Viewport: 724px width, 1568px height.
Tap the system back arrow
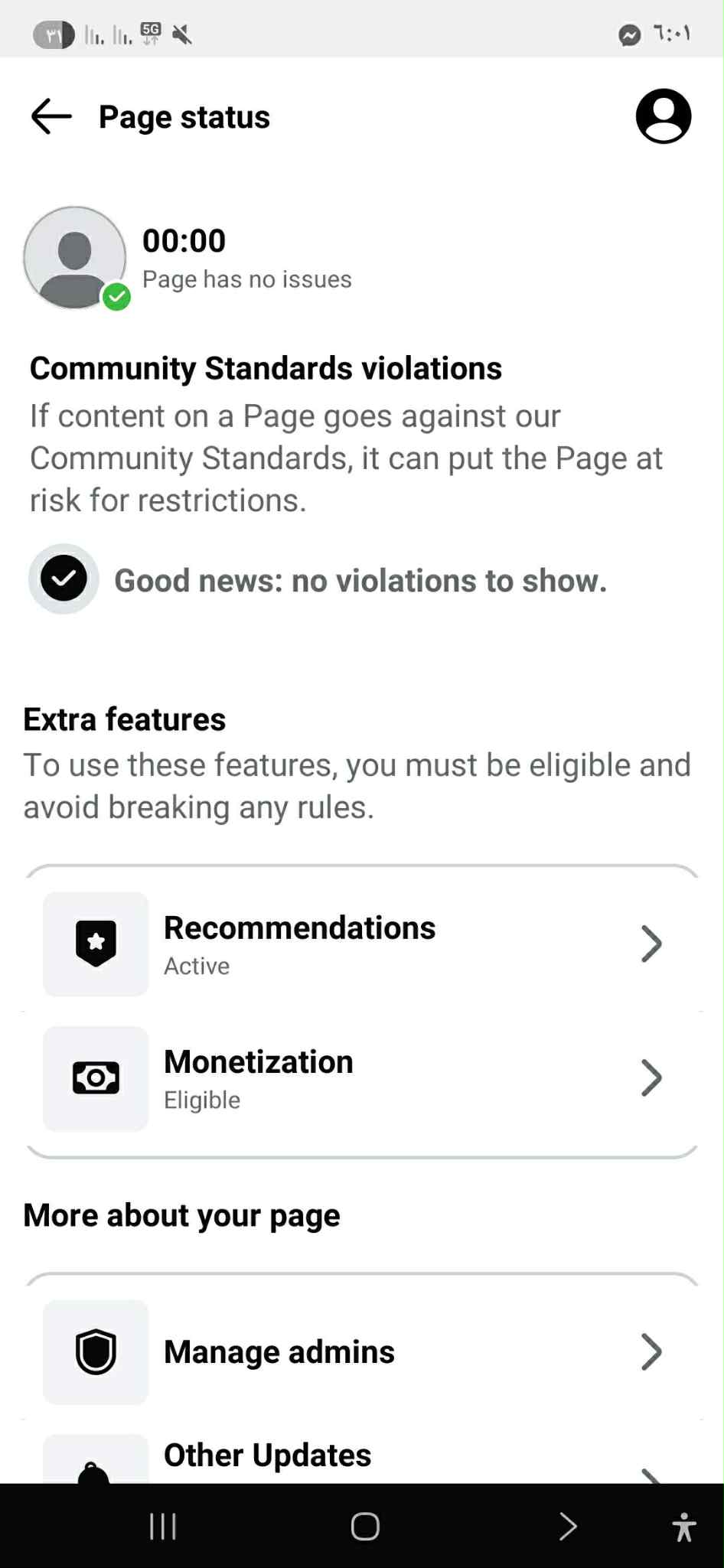pyautogui.click(x=567, y=1526)
